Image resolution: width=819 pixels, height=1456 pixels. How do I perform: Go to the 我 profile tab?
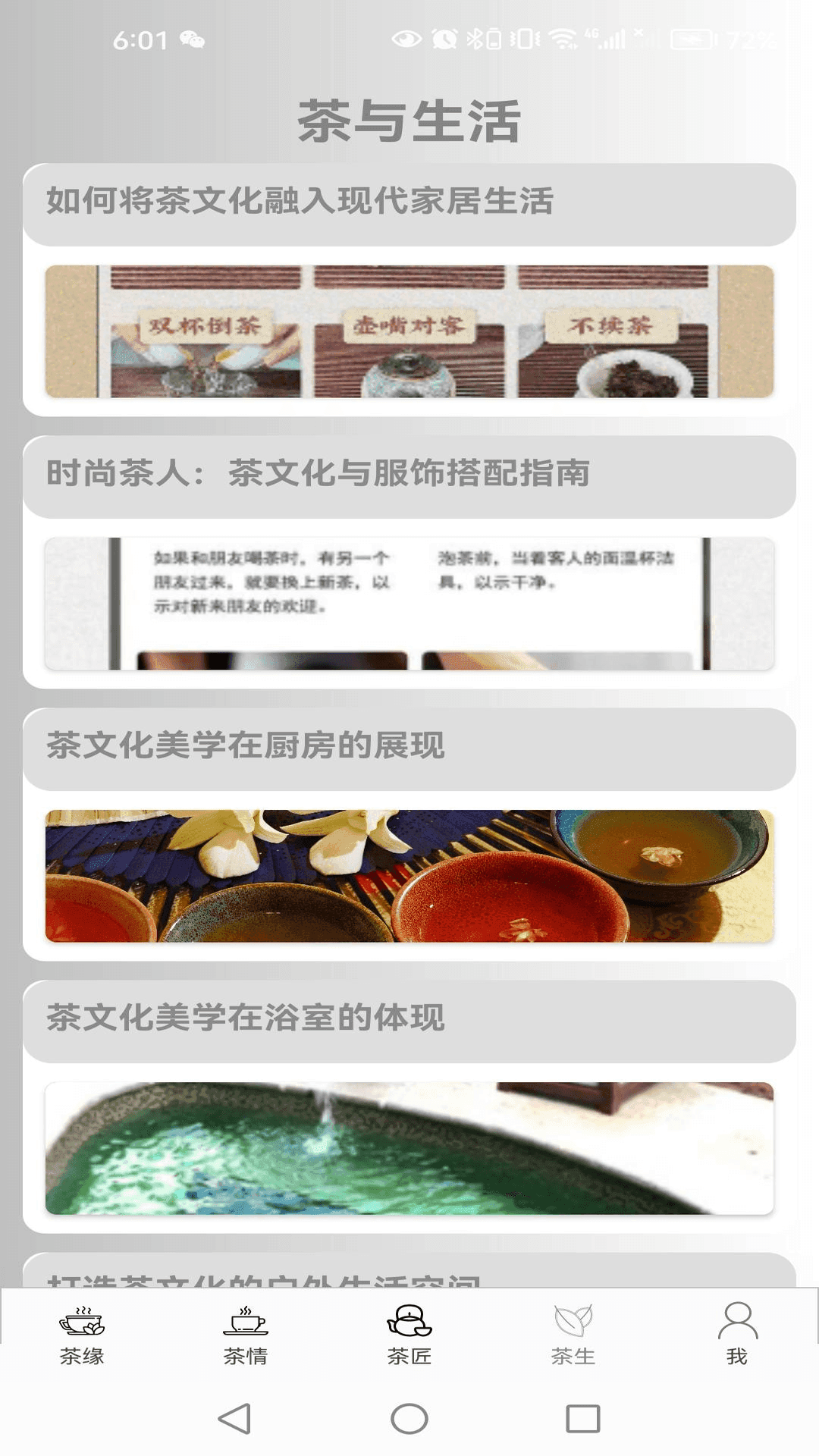[736, 1335]
